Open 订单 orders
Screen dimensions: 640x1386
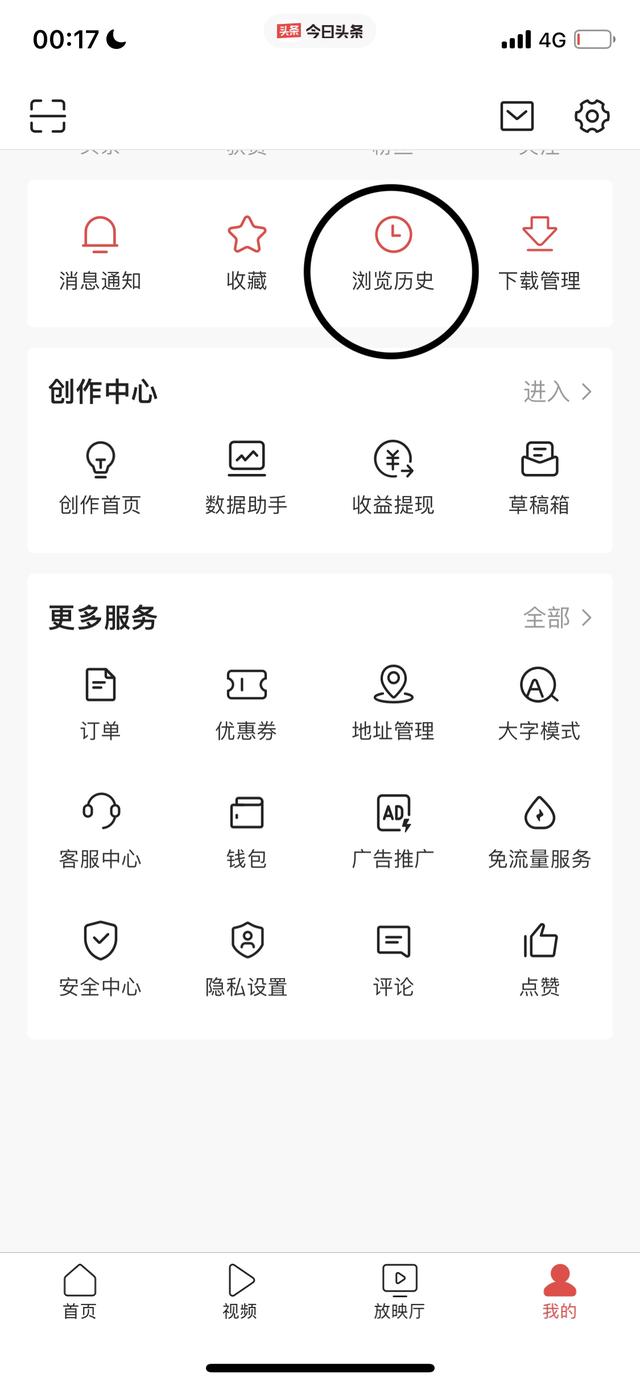pyautogui.click(x=100, y=704)
